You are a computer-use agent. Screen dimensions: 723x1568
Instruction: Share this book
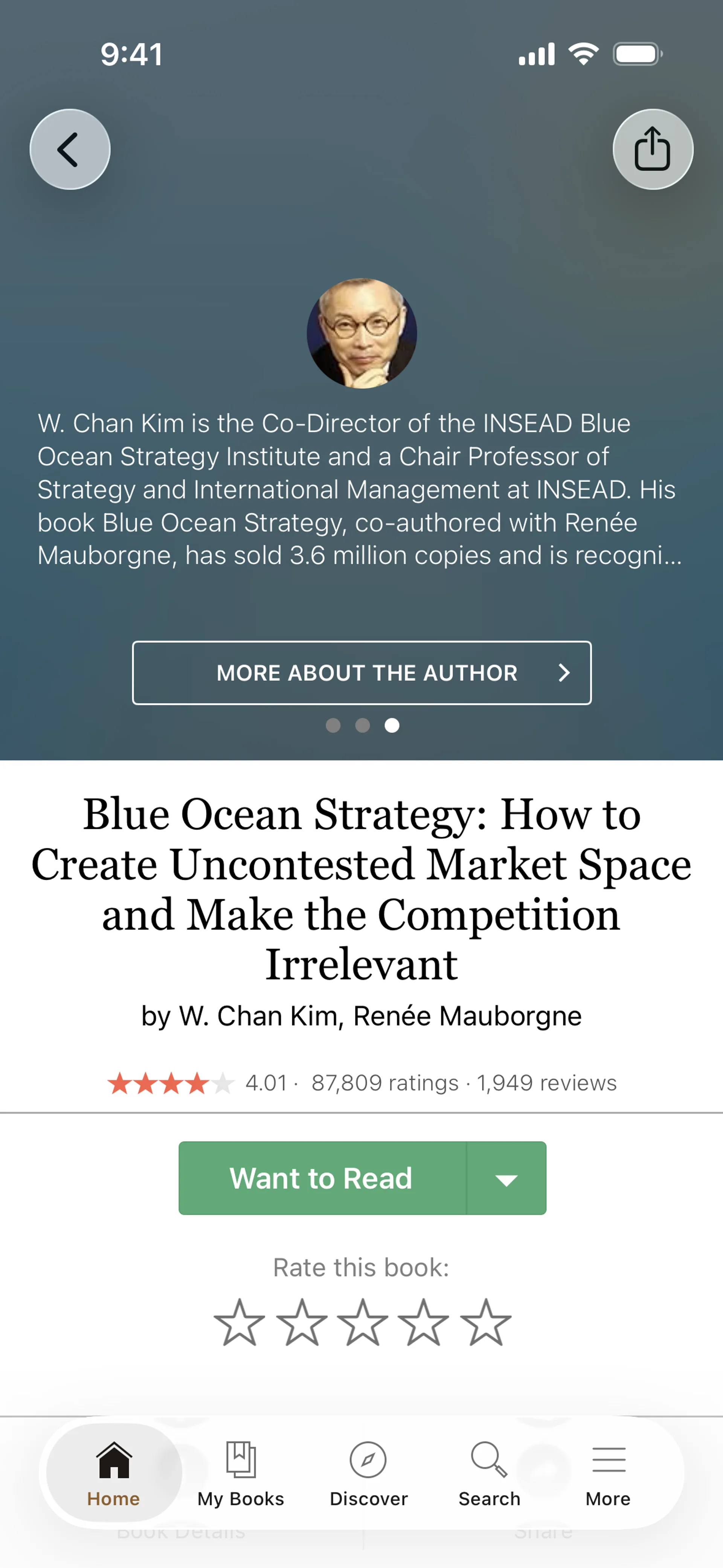653,149
